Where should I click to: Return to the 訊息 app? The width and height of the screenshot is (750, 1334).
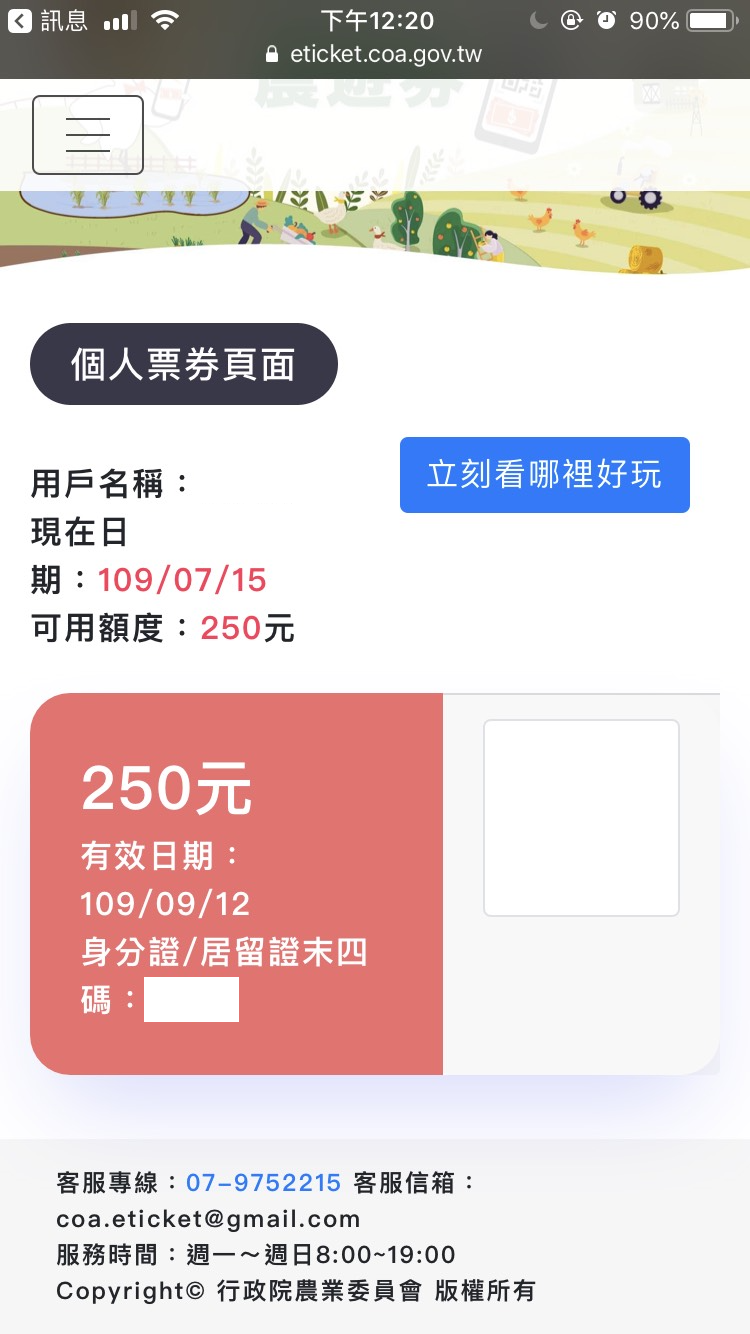47,20
